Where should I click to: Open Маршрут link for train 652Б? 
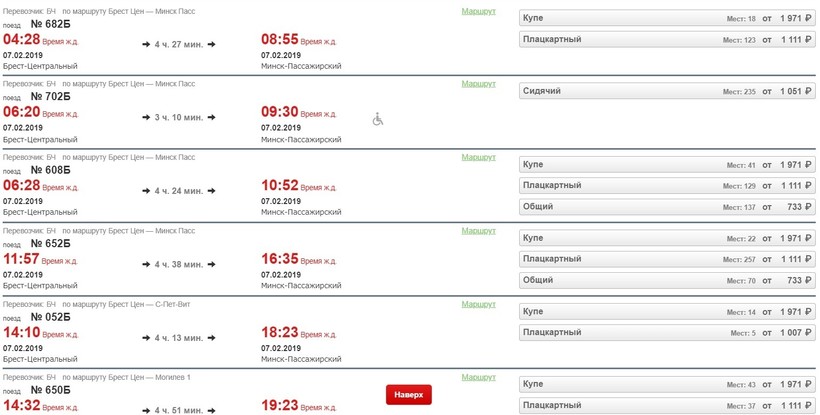[x=478, y=231]
